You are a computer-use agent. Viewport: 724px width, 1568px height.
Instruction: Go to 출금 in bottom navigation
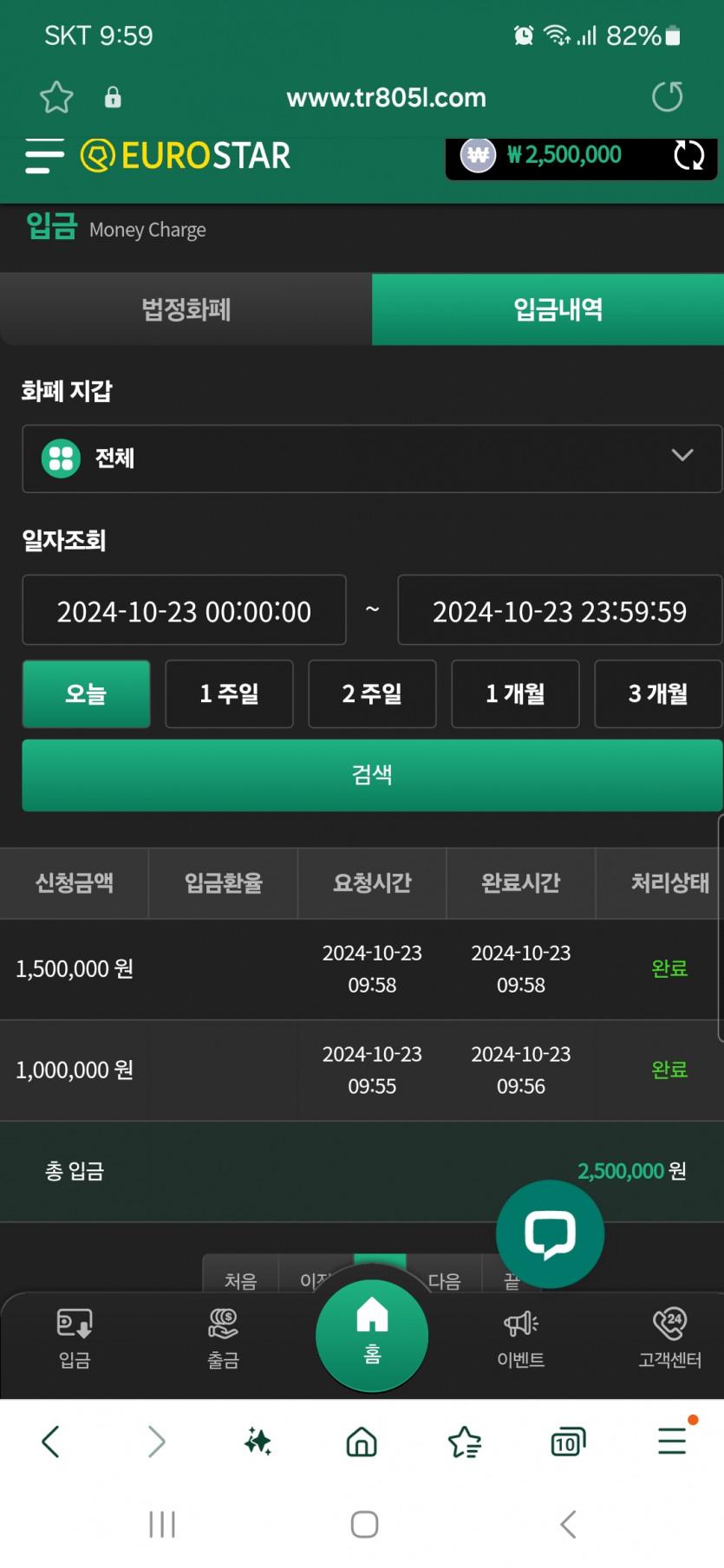[x=223, y=1338]
